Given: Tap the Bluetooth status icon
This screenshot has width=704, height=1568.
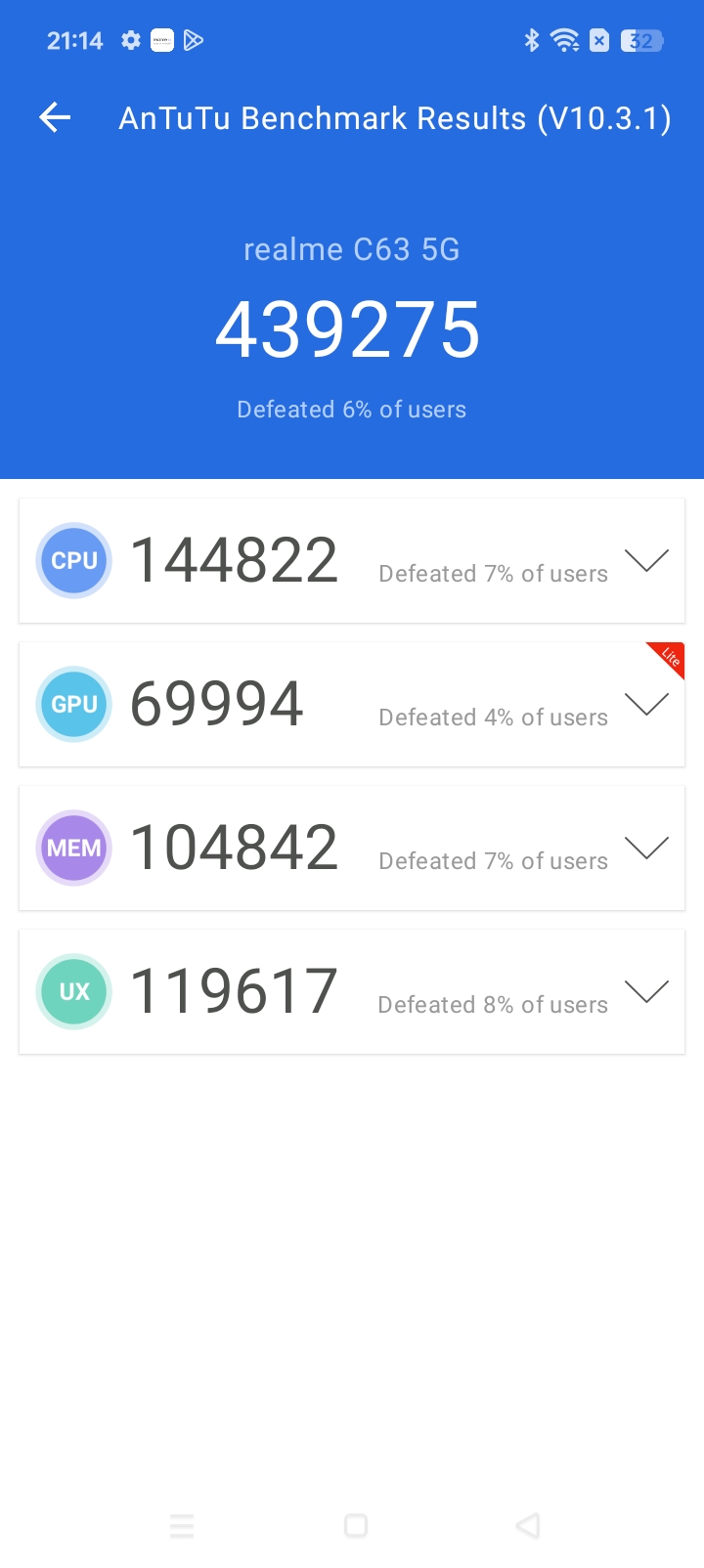Looking at the screenshot, I should (532, 40).
